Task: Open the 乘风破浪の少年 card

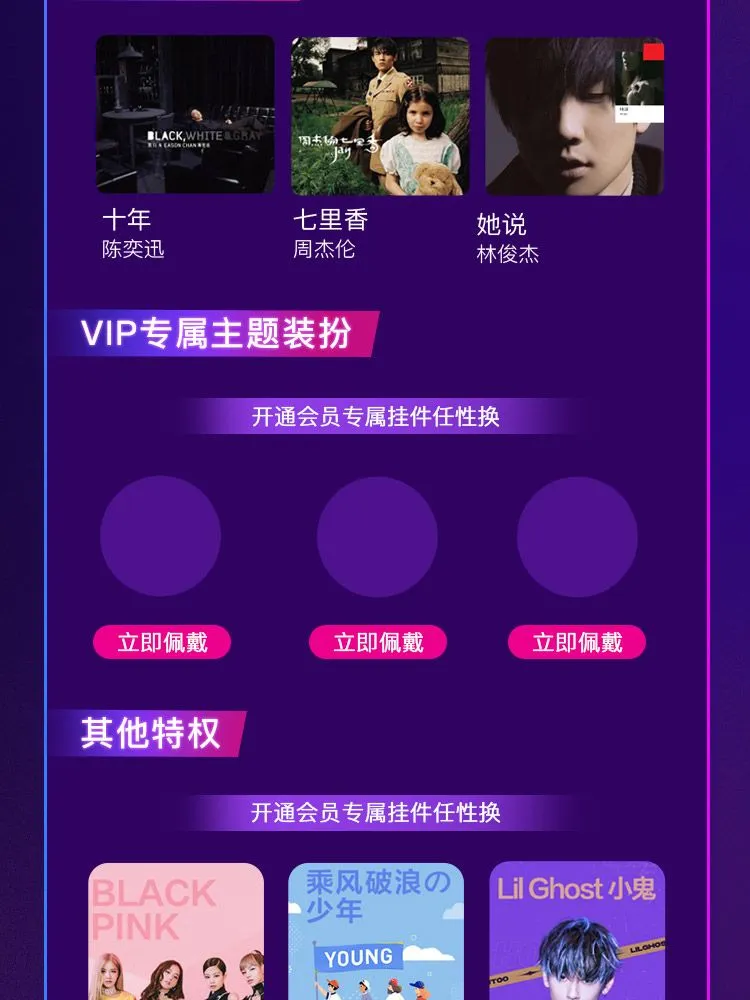Action: 376,930
